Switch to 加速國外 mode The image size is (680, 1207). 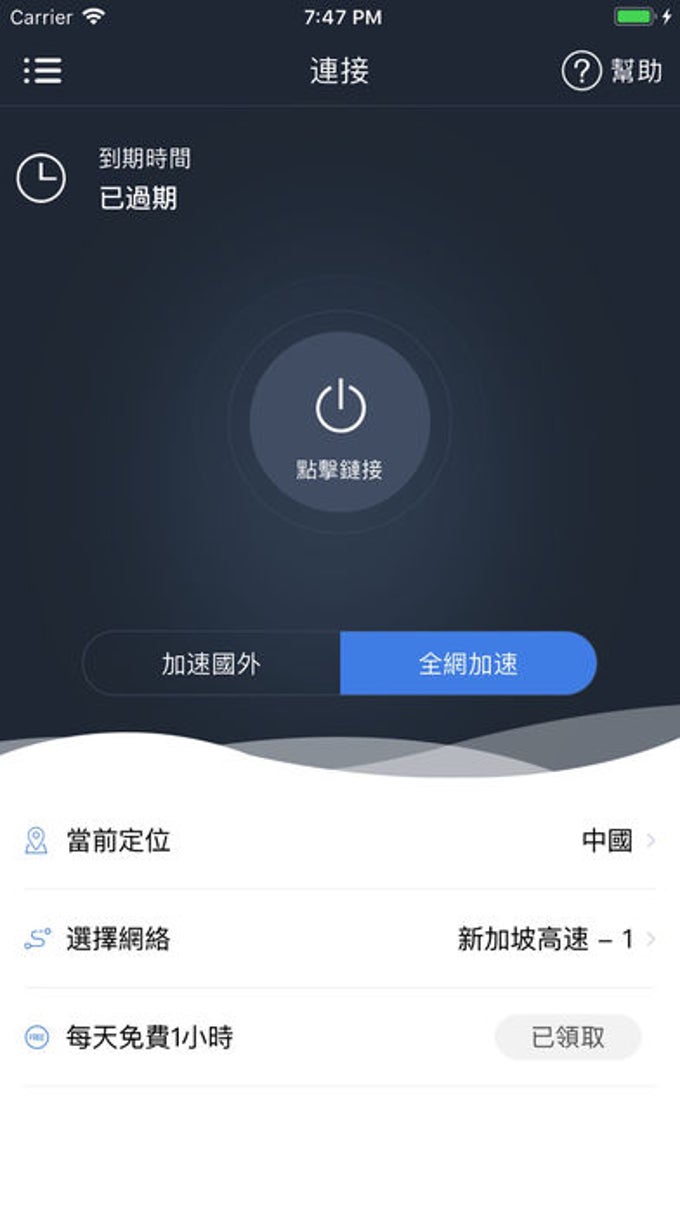pos(212,663)
